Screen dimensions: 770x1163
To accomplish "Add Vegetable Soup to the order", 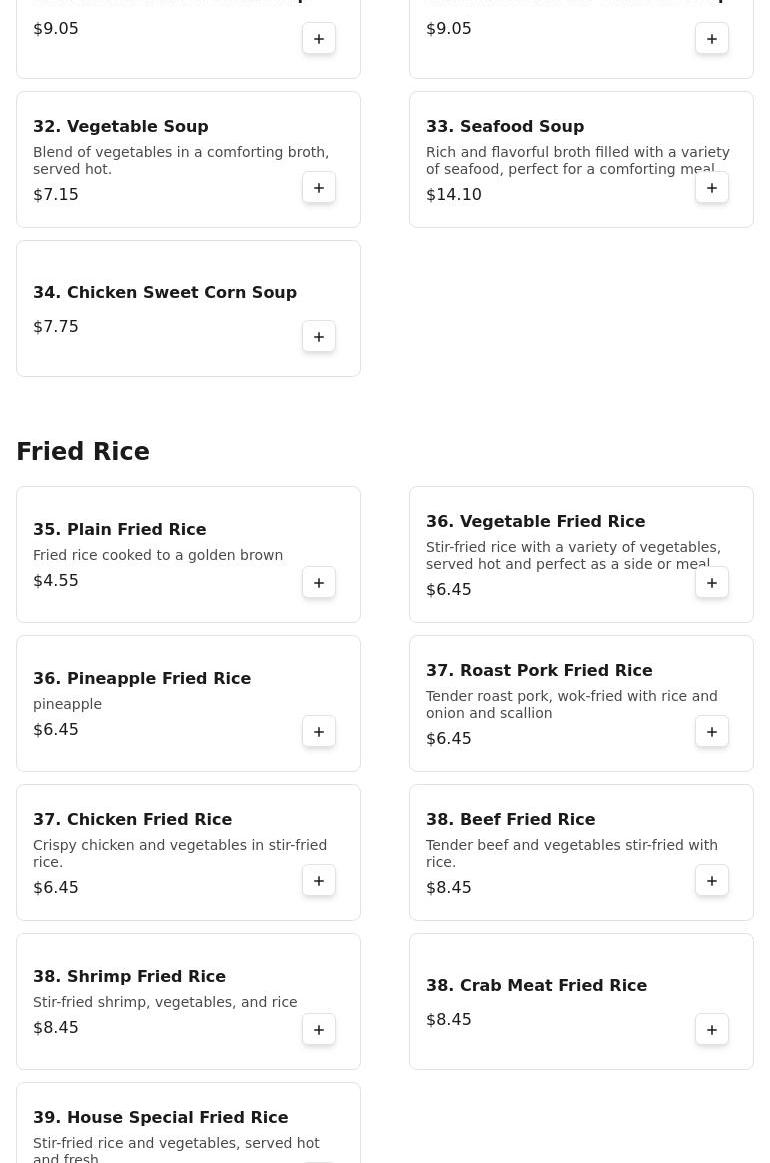I will (319, 188).
